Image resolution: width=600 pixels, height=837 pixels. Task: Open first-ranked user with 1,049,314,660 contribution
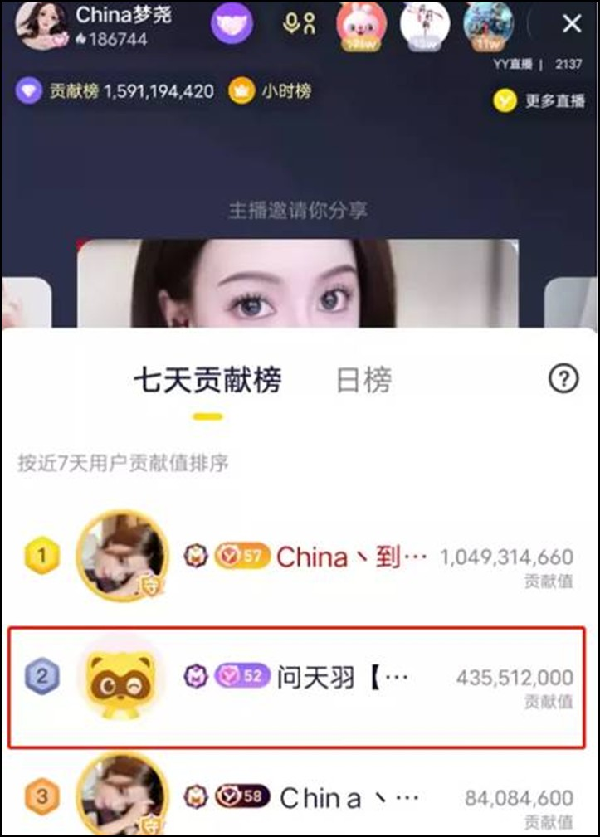pos(300,556)
